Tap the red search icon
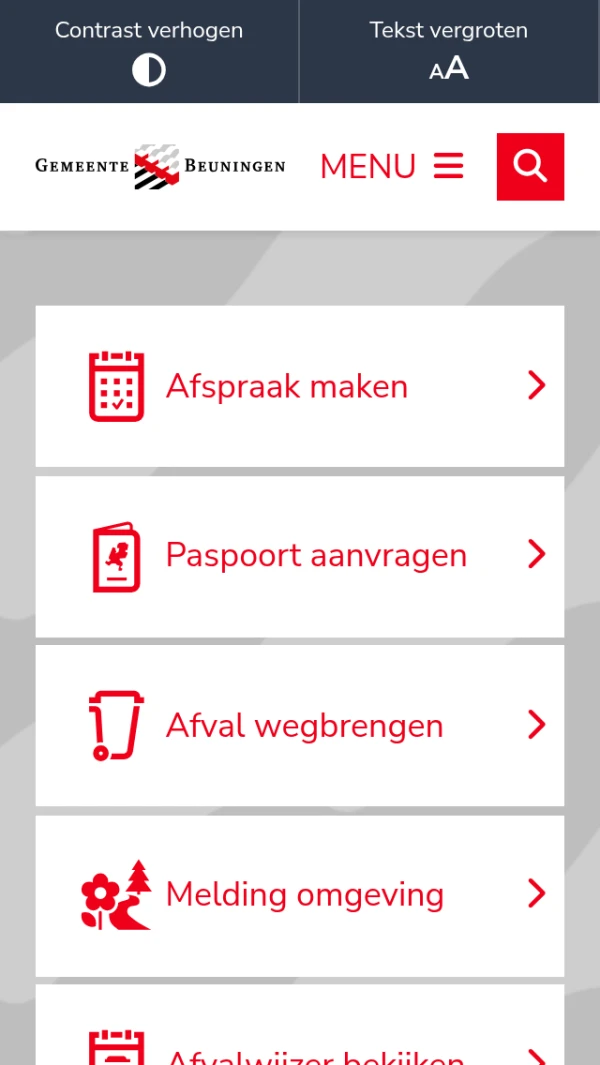Image resolution: width=600 pixels, height=1065 pixels. click(x=530, y=166)
